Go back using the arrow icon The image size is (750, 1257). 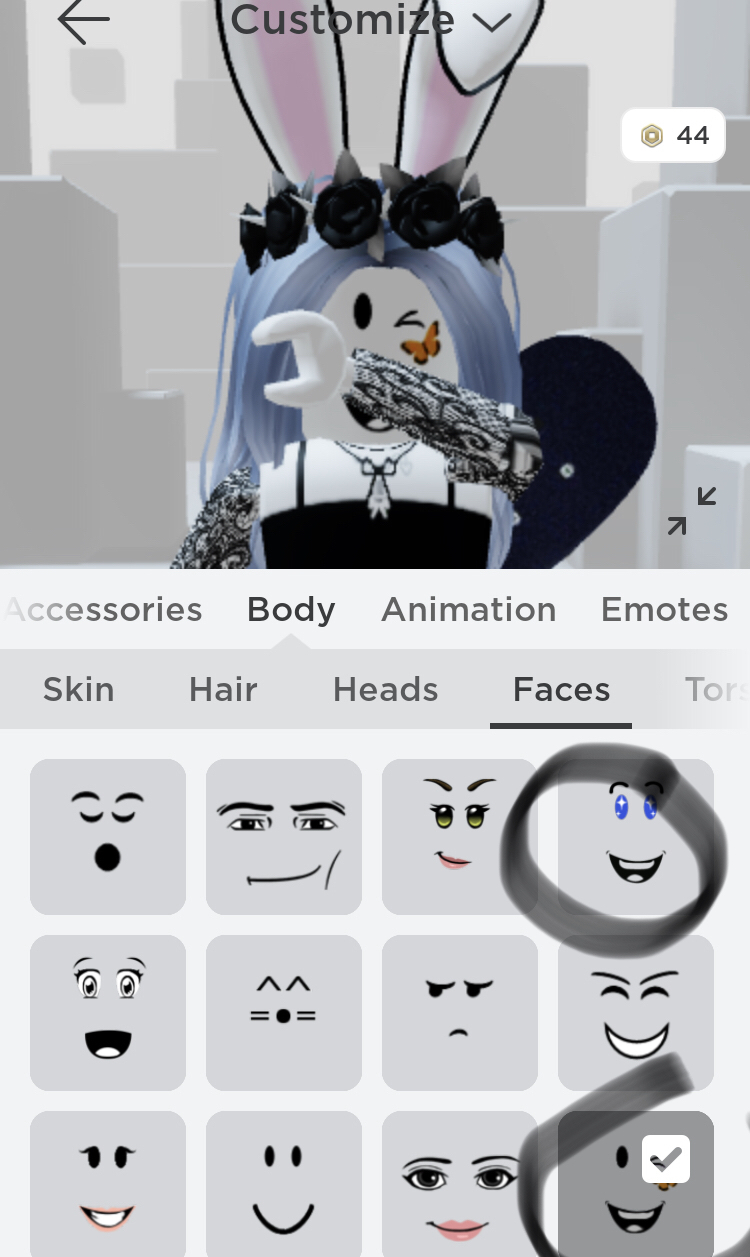click(83, 23)
